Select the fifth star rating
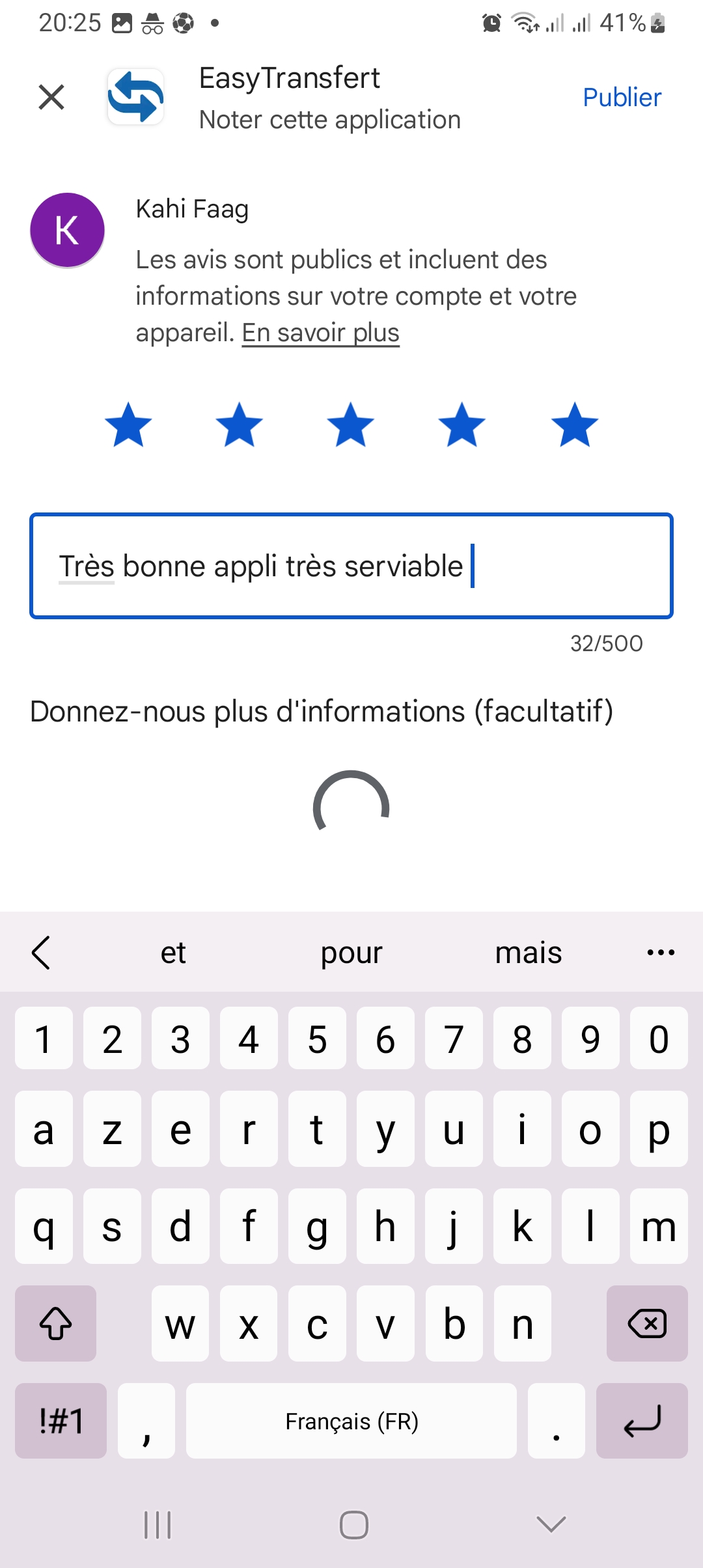 coord(574,425)
